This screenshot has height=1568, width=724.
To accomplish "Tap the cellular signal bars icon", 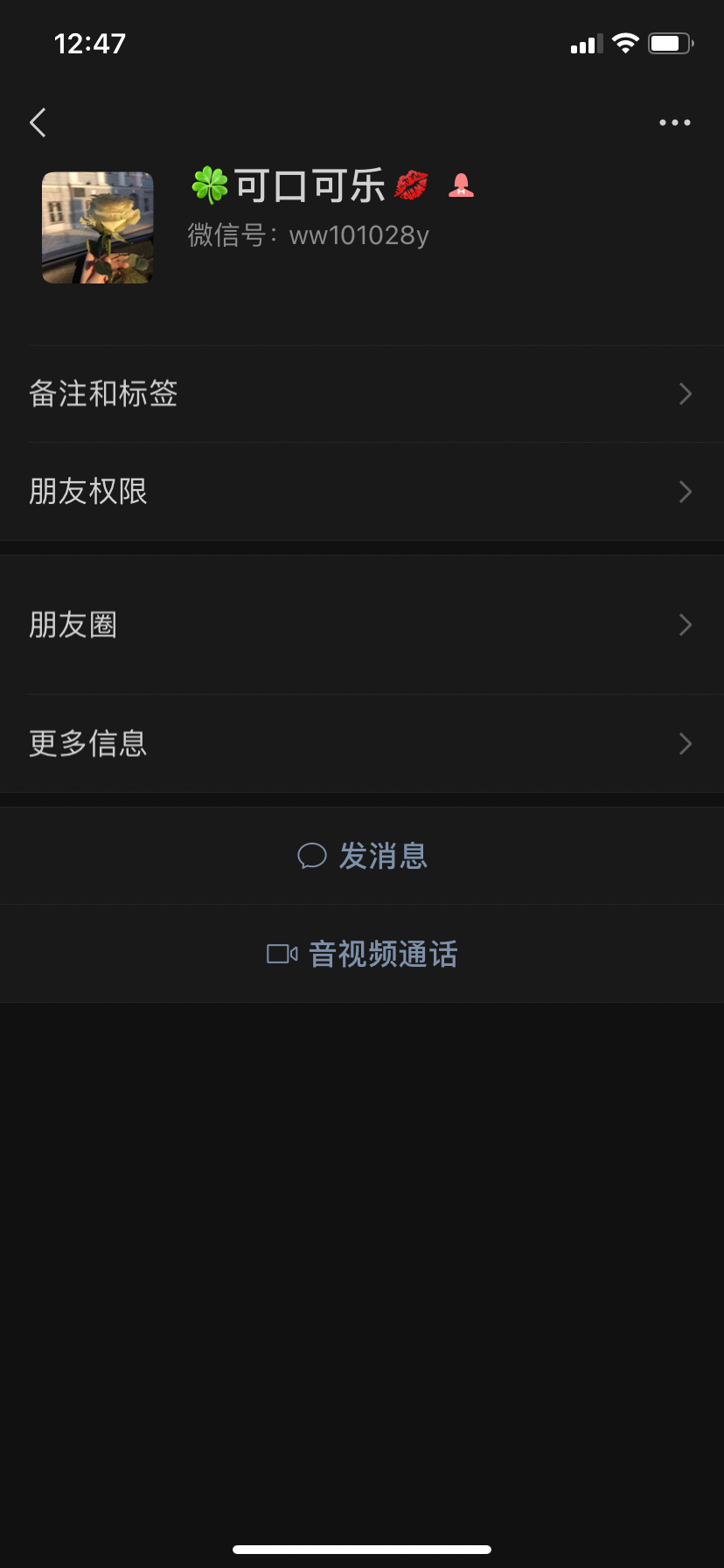I will click(584, 43).
